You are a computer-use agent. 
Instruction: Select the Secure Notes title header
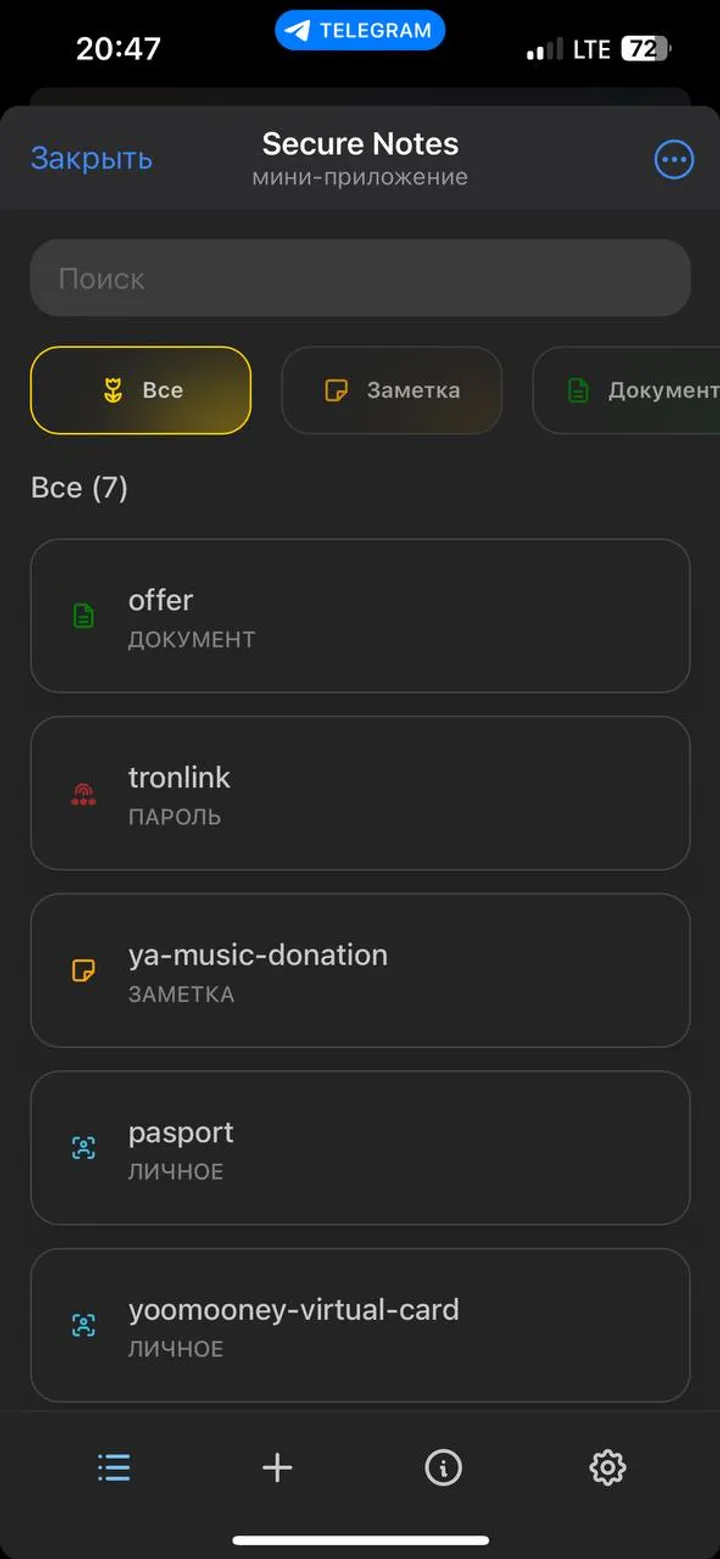[x=360, y=143]
